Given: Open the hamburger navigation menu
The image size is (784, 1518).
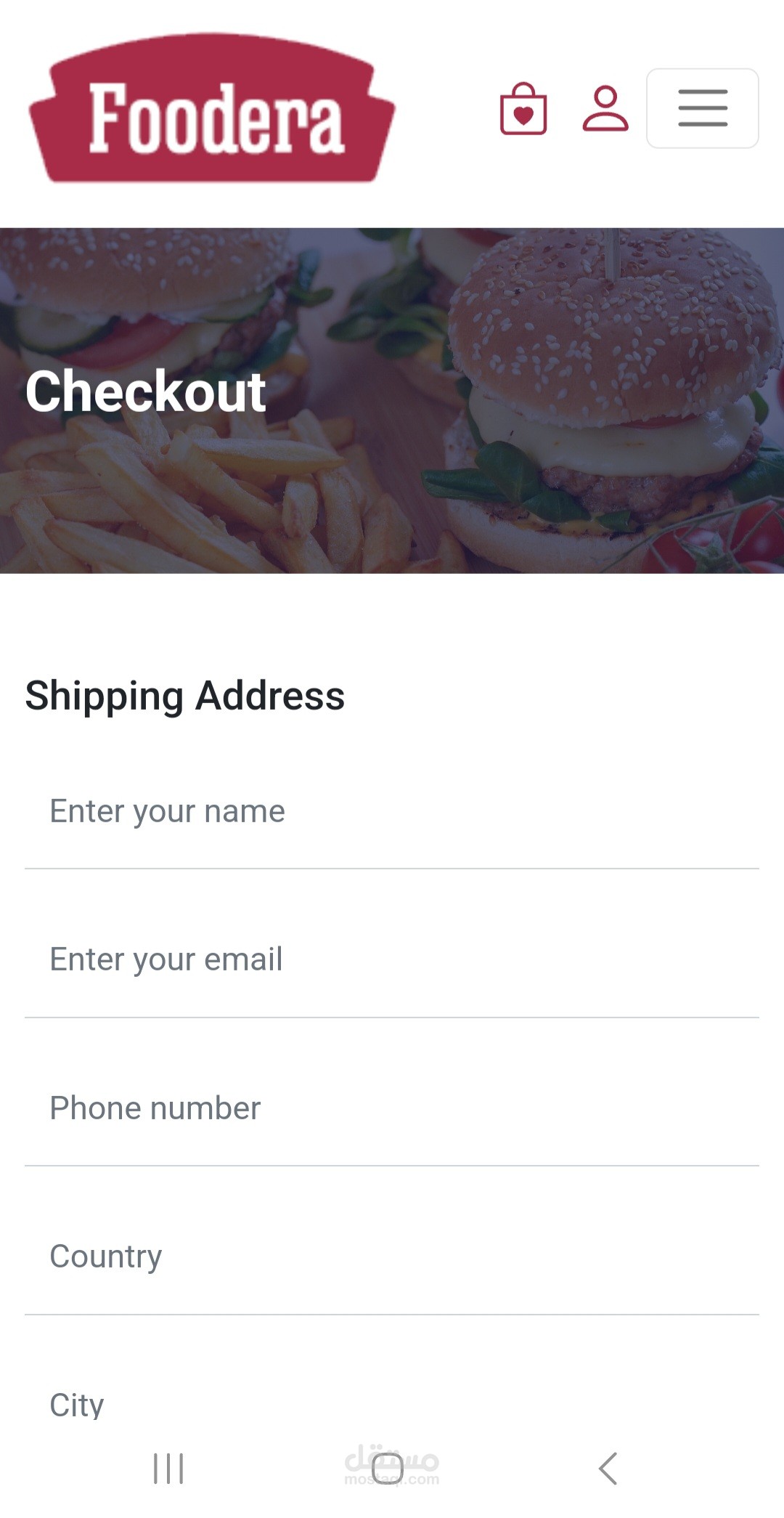Looking at the screenshot, I should point(702,109).
